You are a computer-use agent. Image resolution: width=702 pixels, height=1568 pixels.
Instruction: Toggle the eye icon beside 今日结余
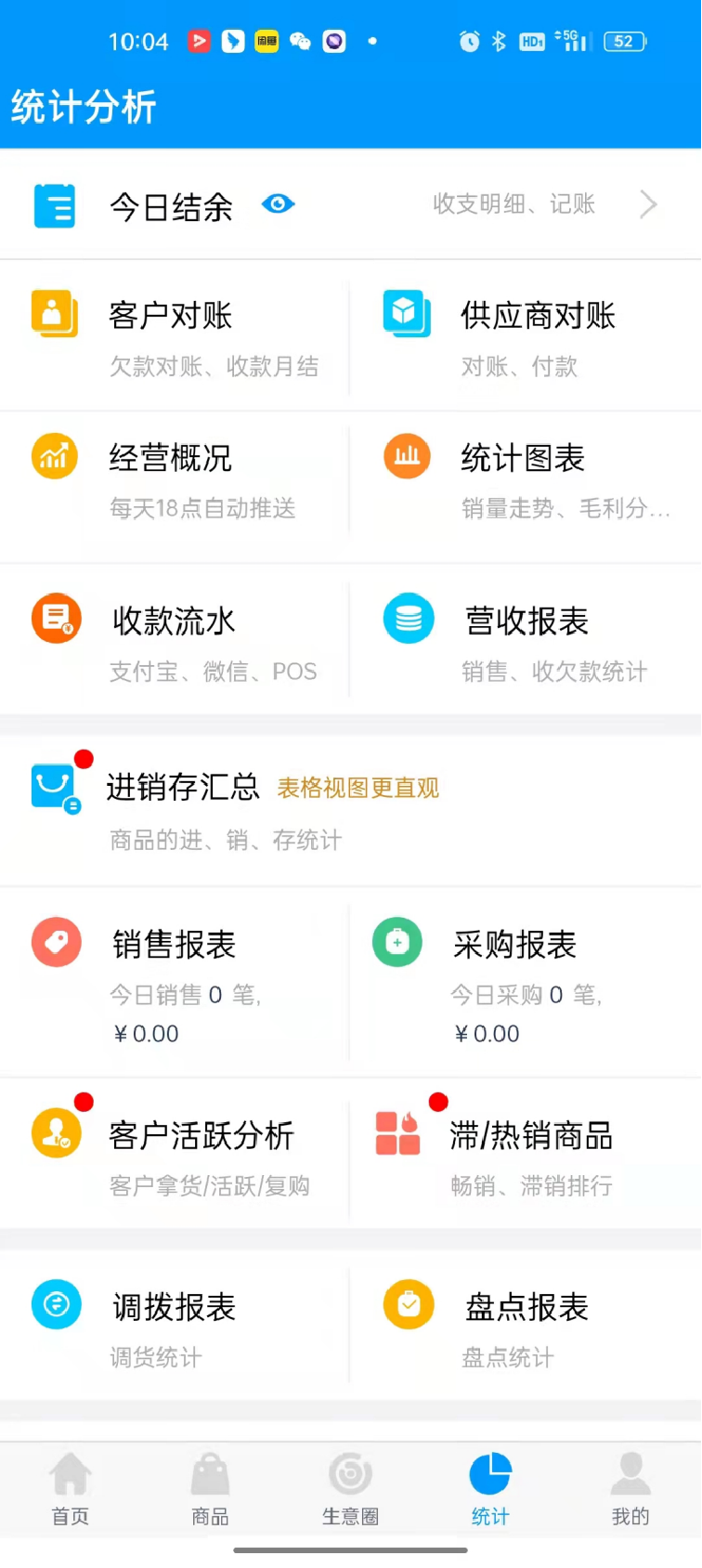click(278, 204)
